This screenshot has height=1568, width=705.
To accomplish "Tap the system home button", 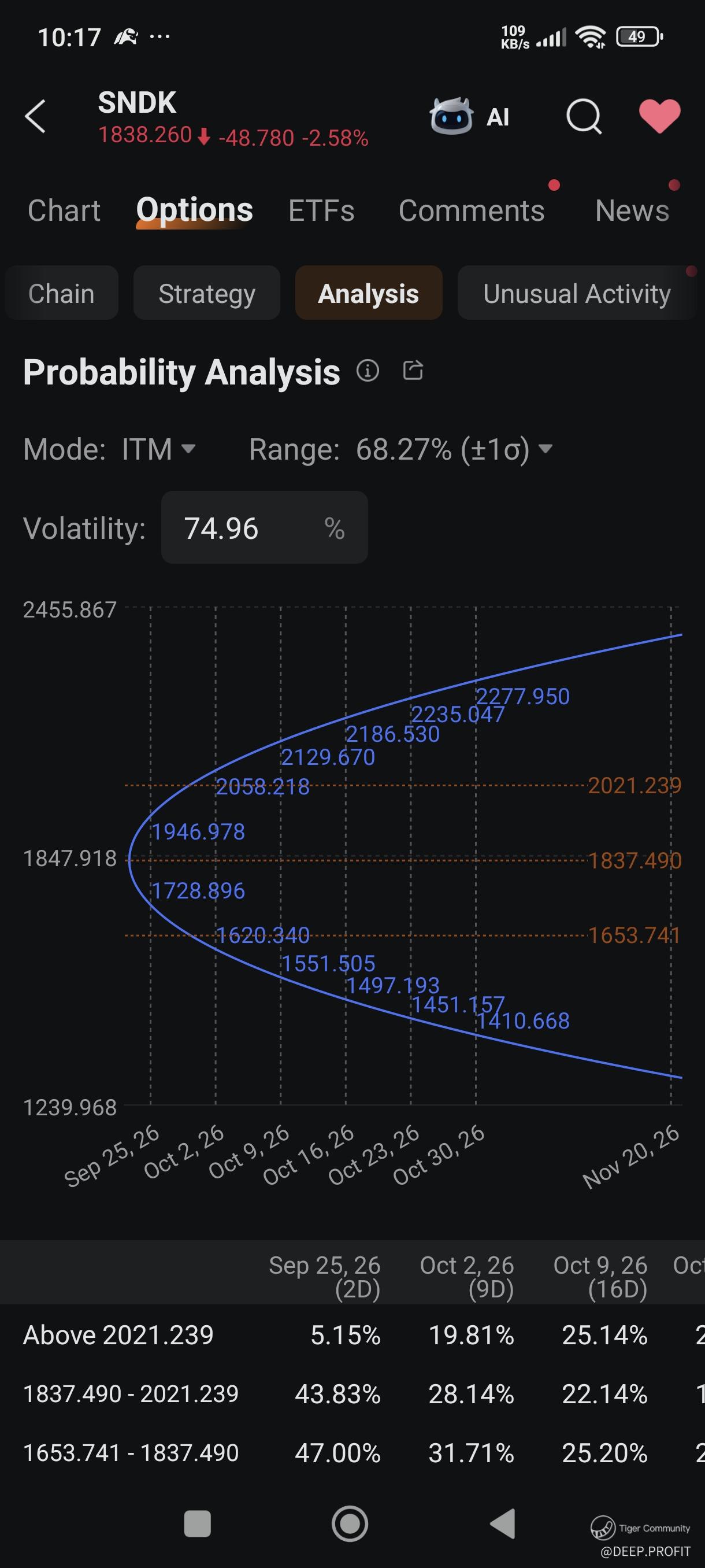I will tap(350, 1524).
